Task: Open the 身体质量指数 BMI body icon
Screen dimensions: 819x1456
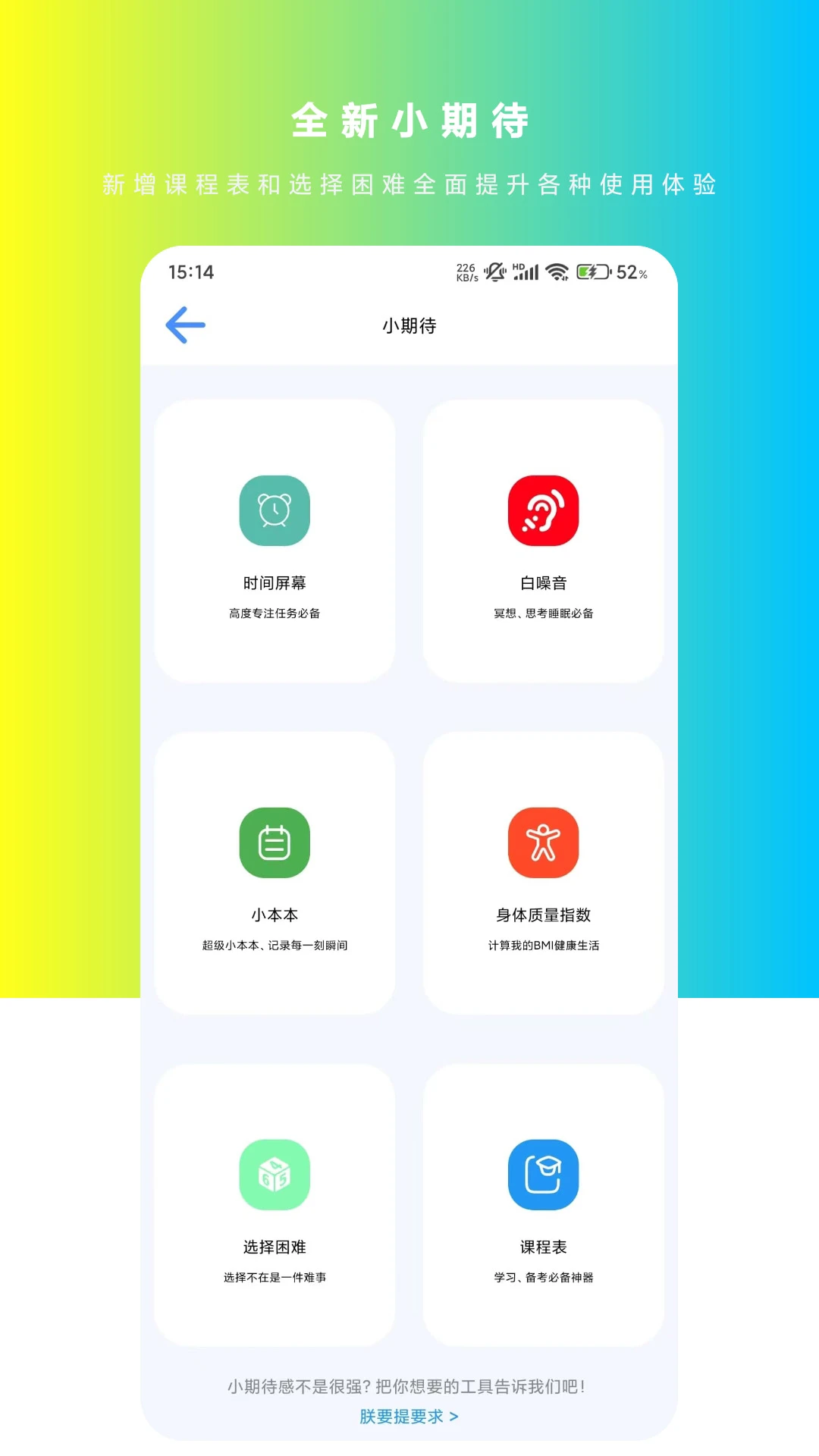Action: coord(542,843)
